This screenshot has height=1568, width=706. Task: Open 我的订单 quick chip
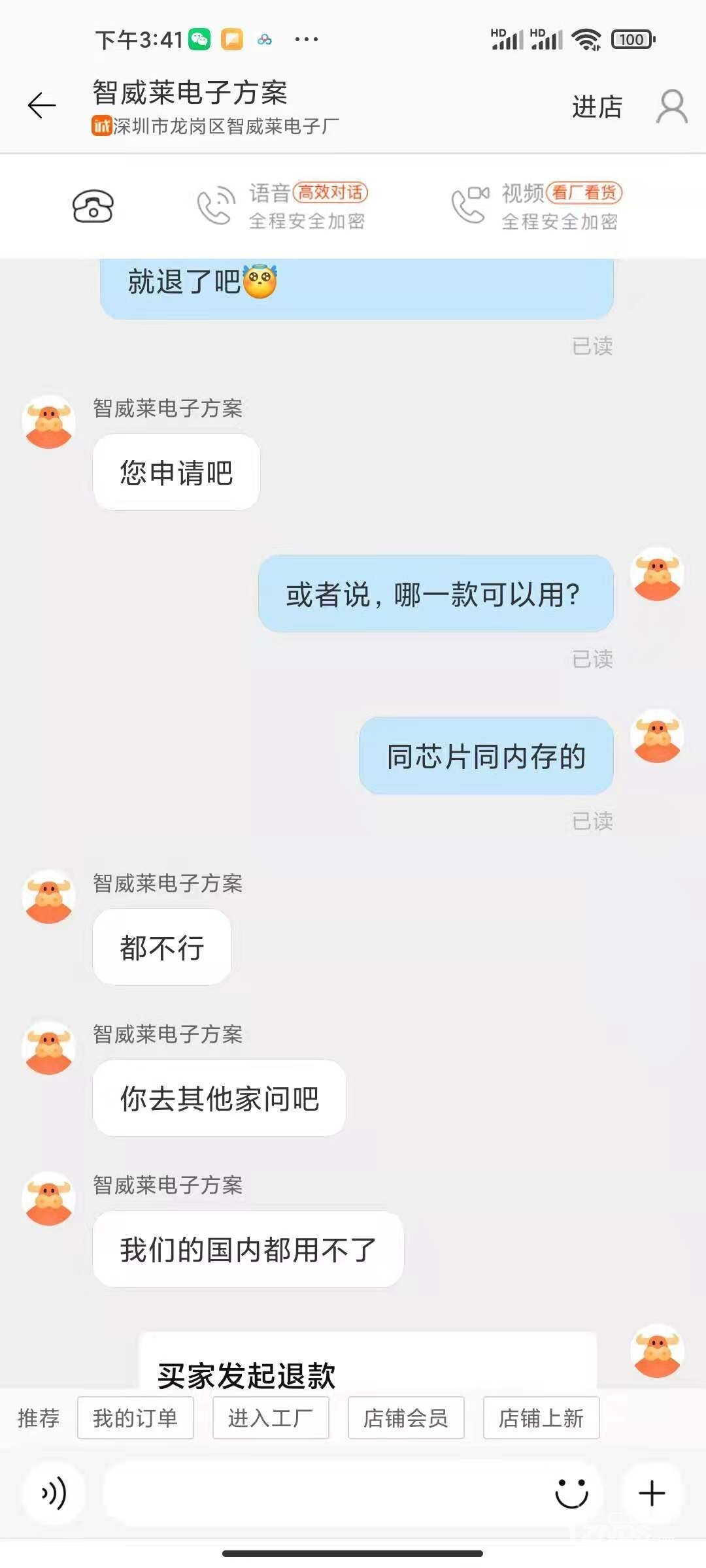coord(135,1418)
